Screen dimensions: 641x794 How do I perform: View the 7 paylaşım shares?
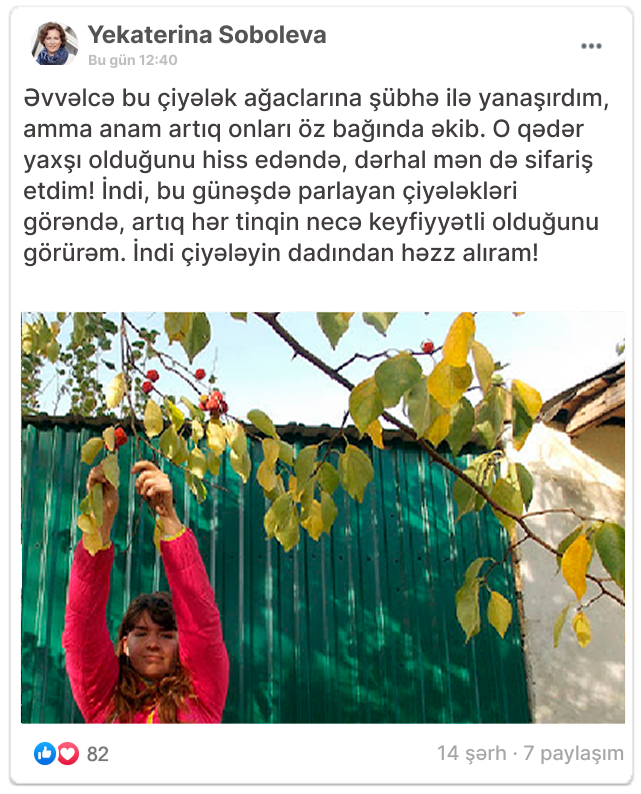574,754
